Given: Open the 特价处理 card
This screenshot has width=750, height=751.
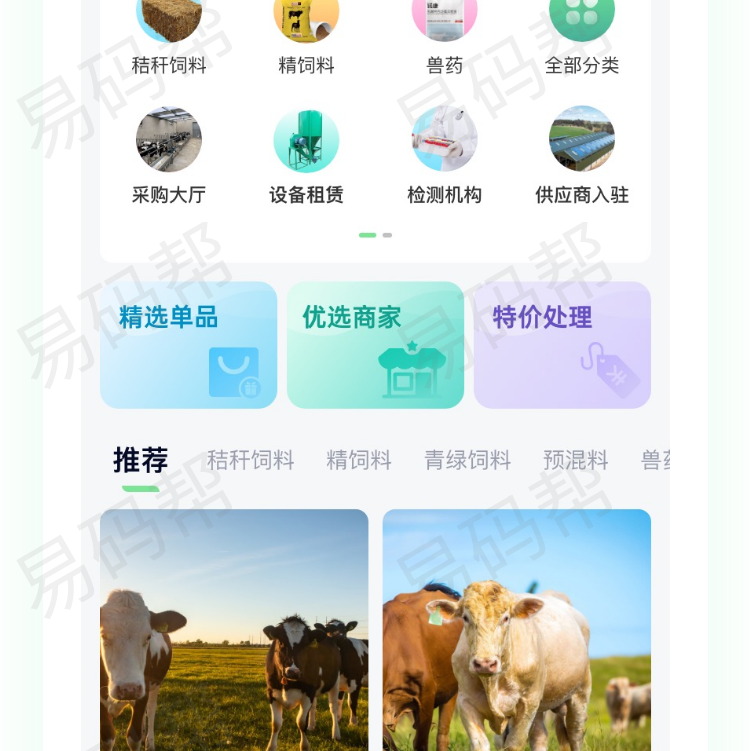Looking at the screenshot, I should point(562,345).
